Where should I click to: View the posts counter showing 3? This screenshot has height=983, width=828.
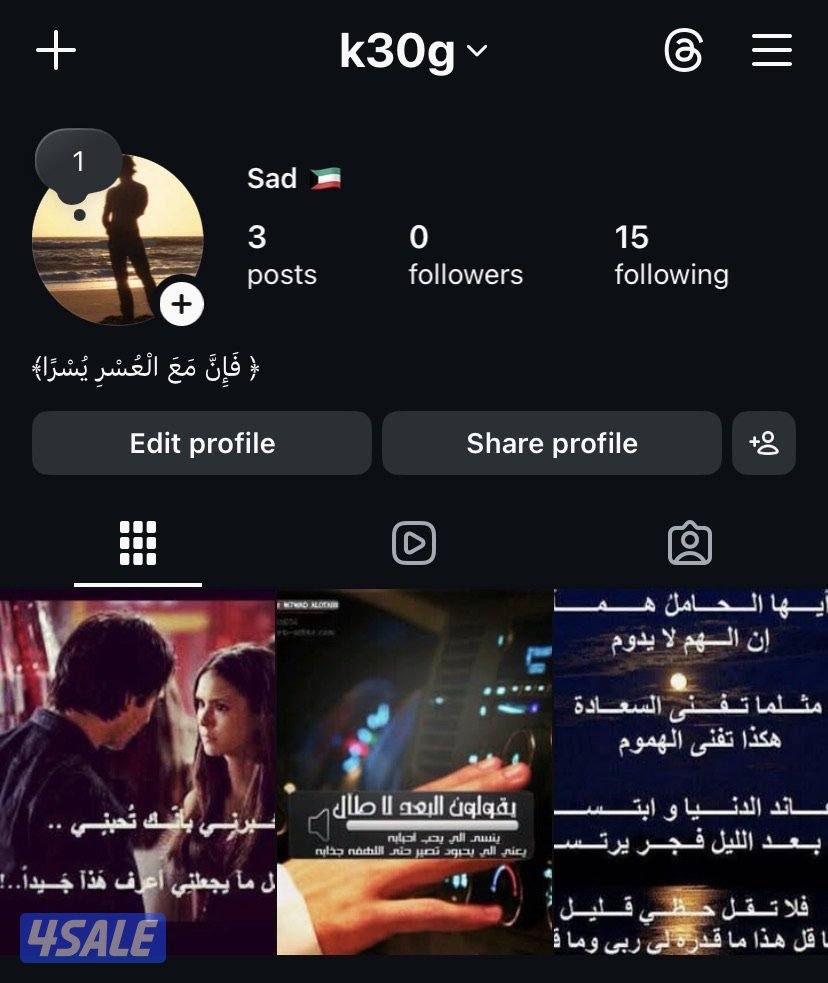coord(281,255)
